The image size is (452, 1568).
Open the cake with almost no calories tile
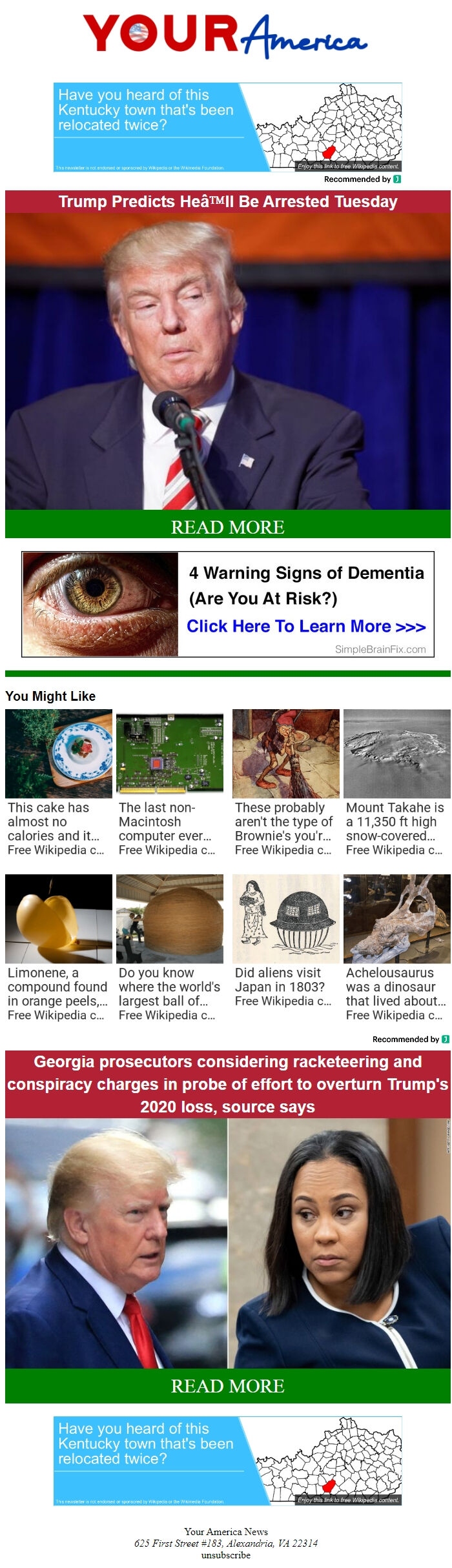click(x=58, y=782)
